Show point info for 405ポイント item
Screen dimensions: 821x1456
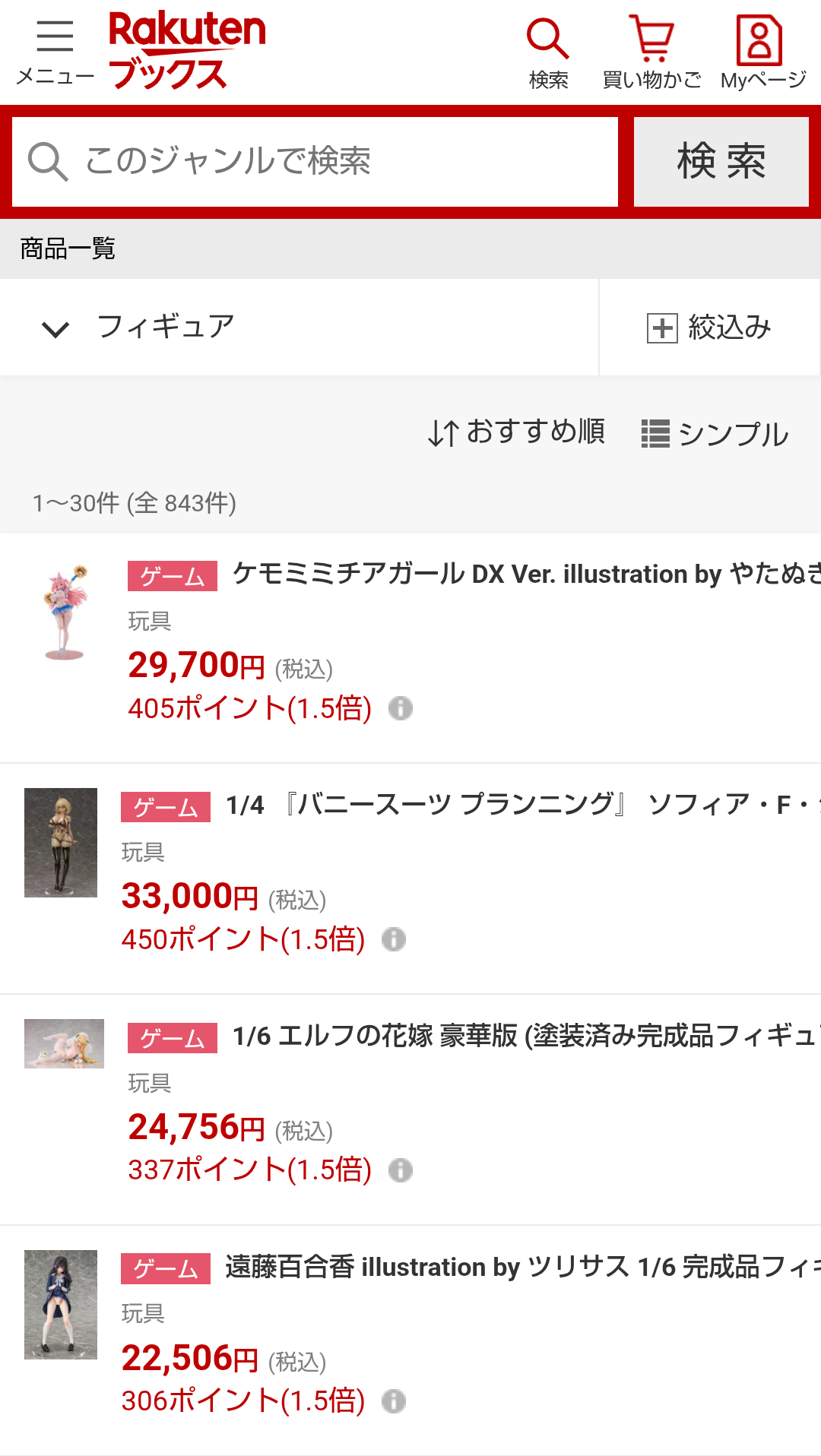click(401, 708)
